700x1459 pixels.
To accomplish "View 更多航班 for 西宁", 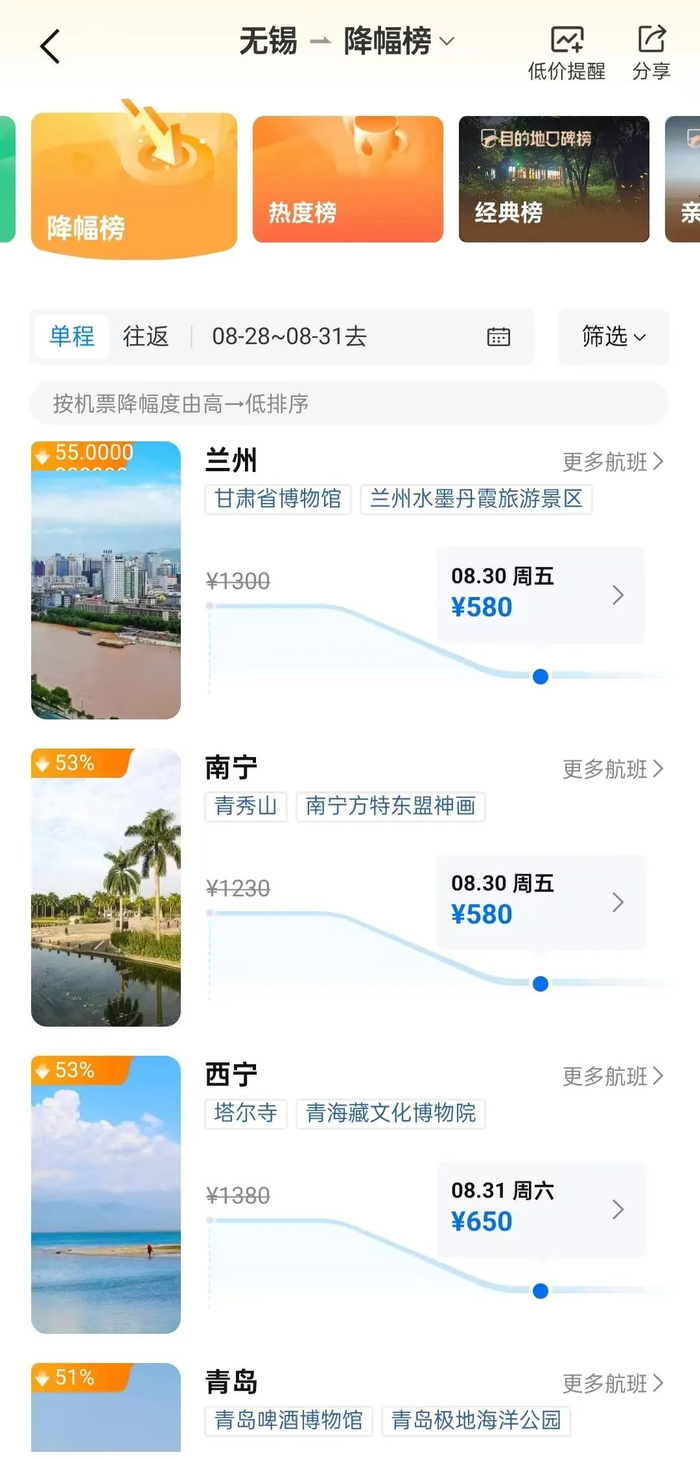I will (x=612, y=1076).
